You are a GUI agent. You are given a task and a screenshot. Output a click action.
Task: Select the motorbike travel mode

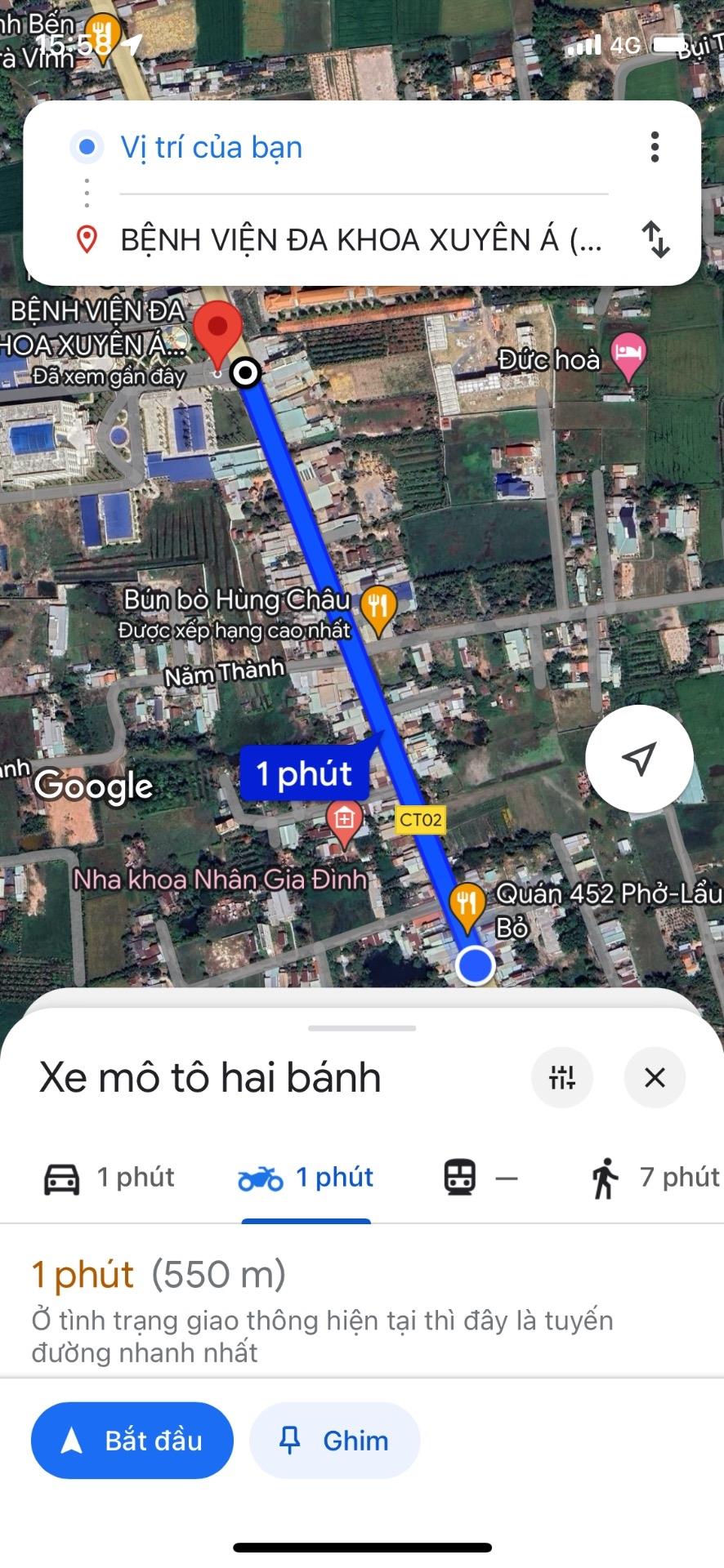click(306, 1178)
